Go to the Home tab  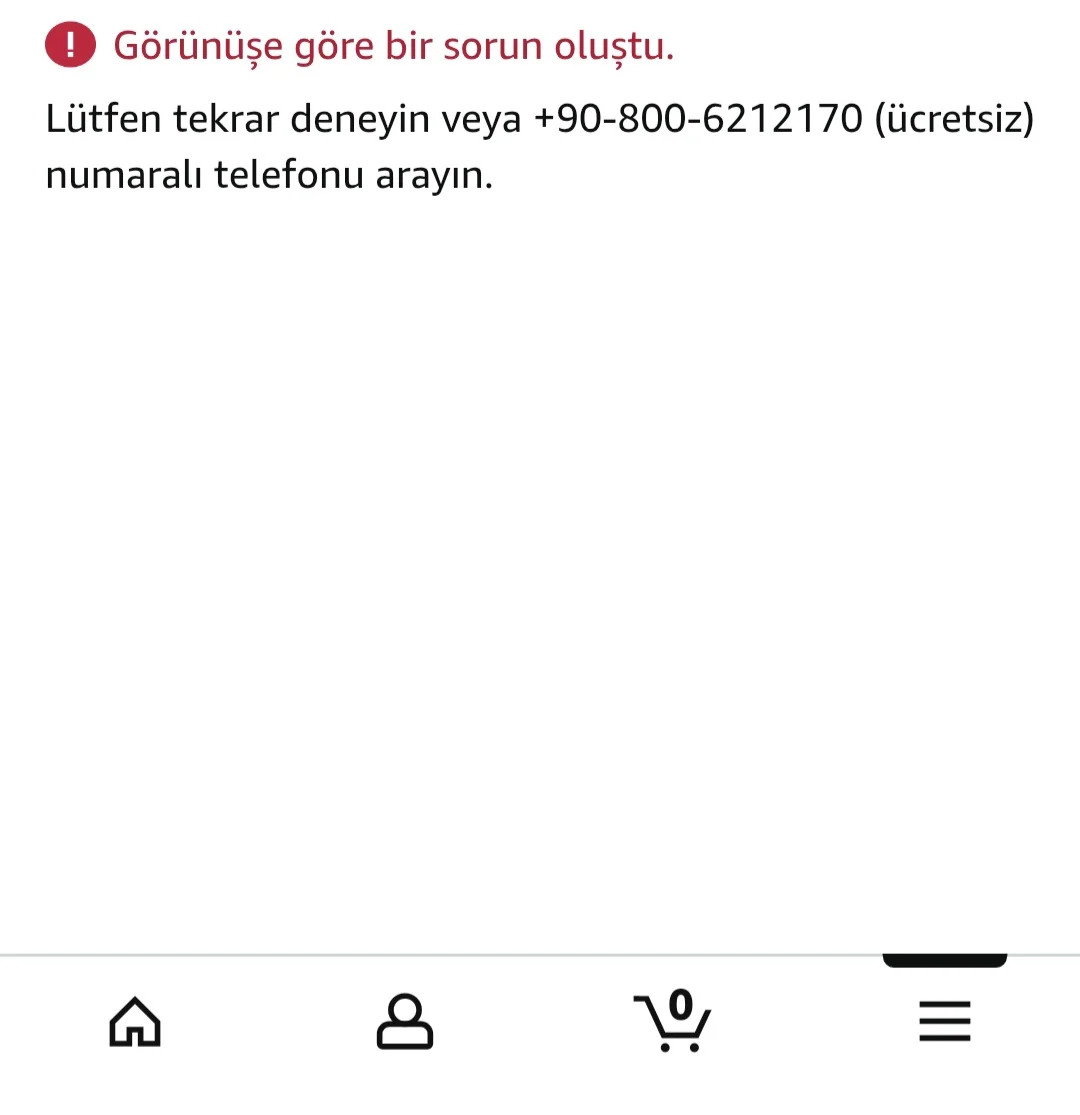point(135,1021)
